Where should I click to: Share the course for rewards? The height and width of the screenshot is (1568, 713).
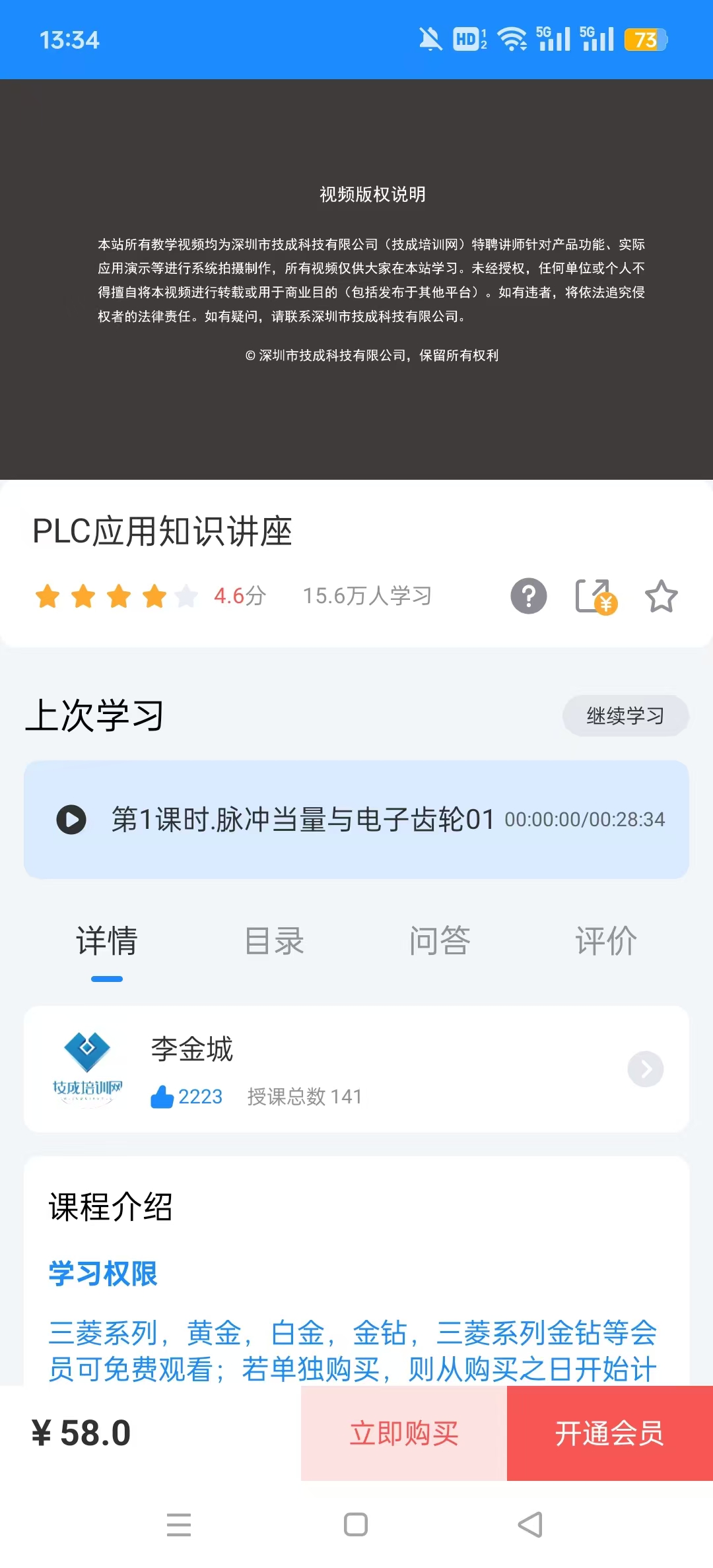(595, 596)
